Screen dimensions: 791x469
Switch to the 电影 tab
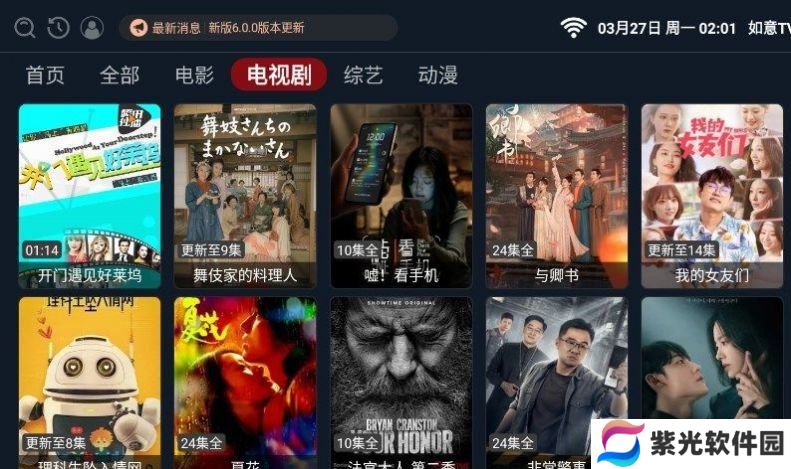point(194,75)
